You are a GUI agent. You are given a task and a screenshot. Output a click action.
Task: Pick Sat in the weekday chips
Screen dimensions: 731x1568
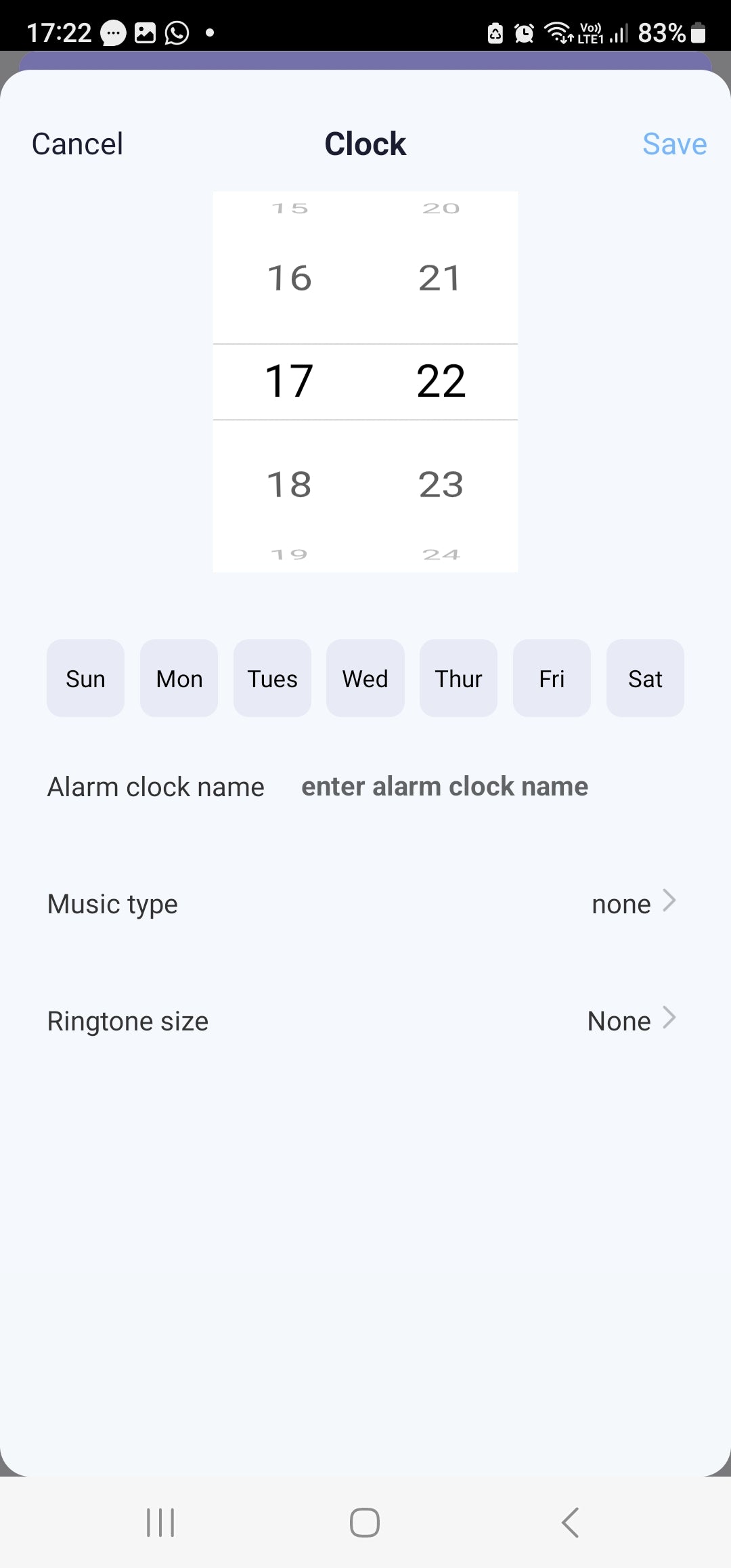point(645,678)
